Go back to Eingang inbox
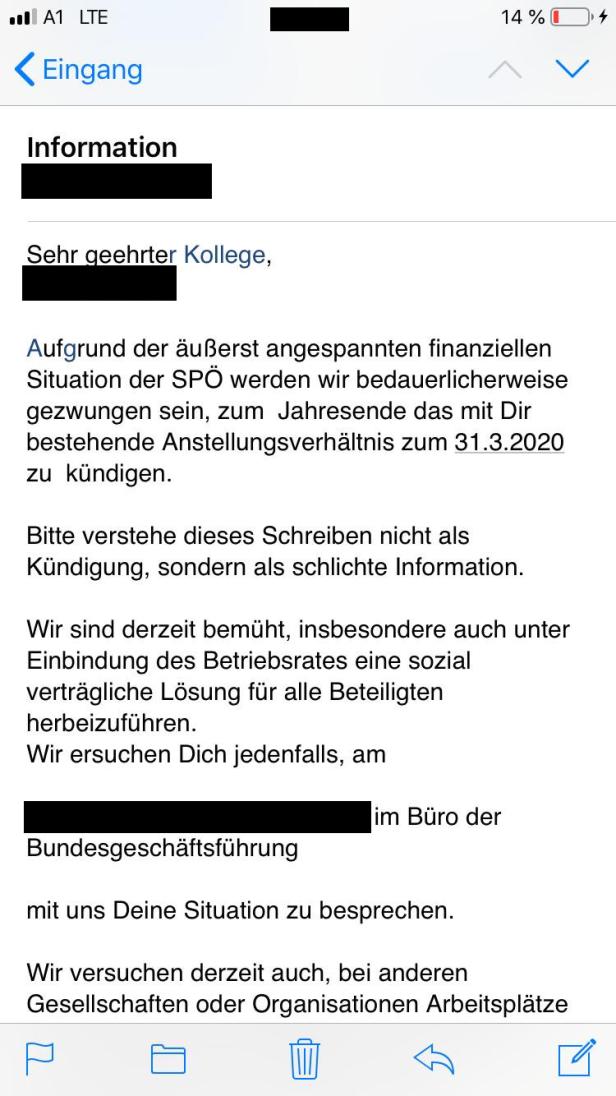Screen dimensions: 616x1096 78,70
